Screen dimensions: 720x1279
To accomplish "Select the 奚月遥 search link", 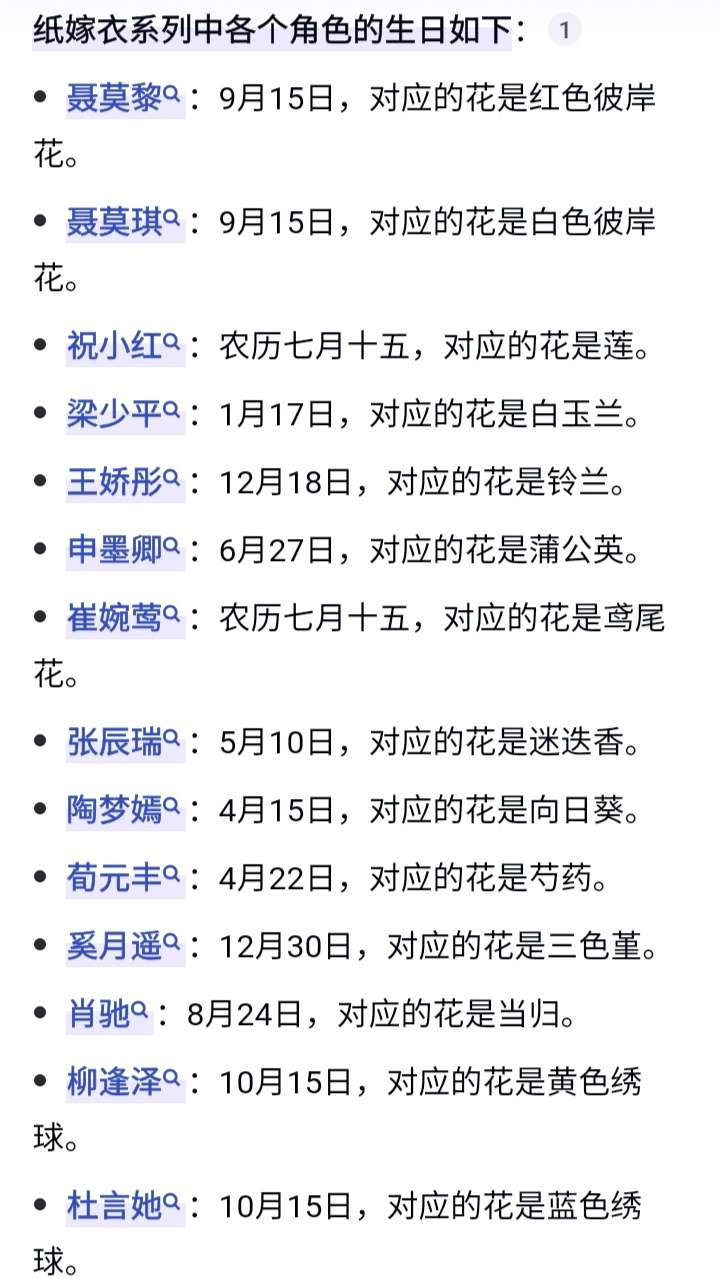I will (x=123, y=945).
